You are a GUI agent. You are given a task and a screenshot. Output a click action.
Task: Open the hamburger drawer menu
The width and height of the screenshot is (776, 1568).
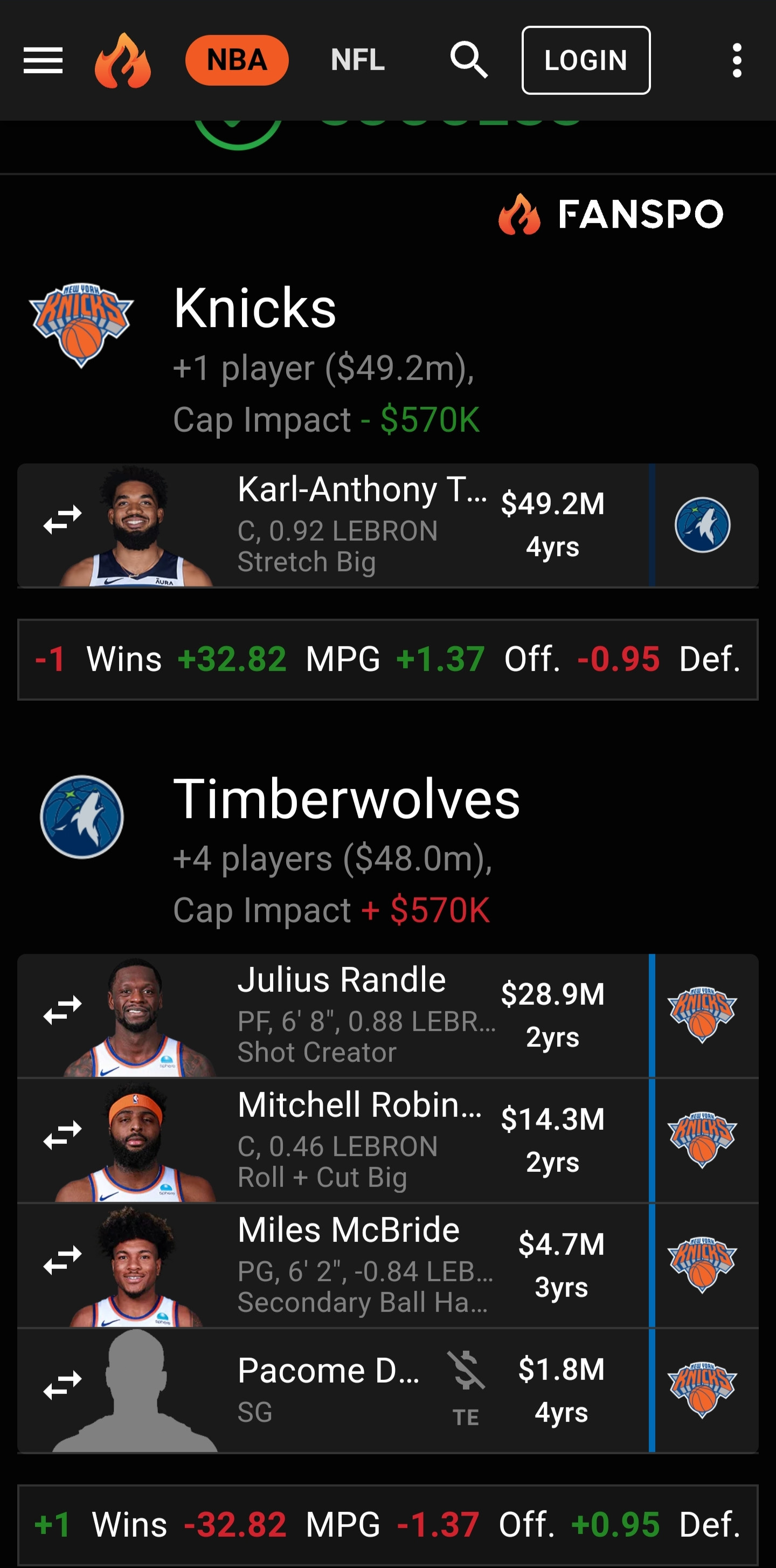43,60
